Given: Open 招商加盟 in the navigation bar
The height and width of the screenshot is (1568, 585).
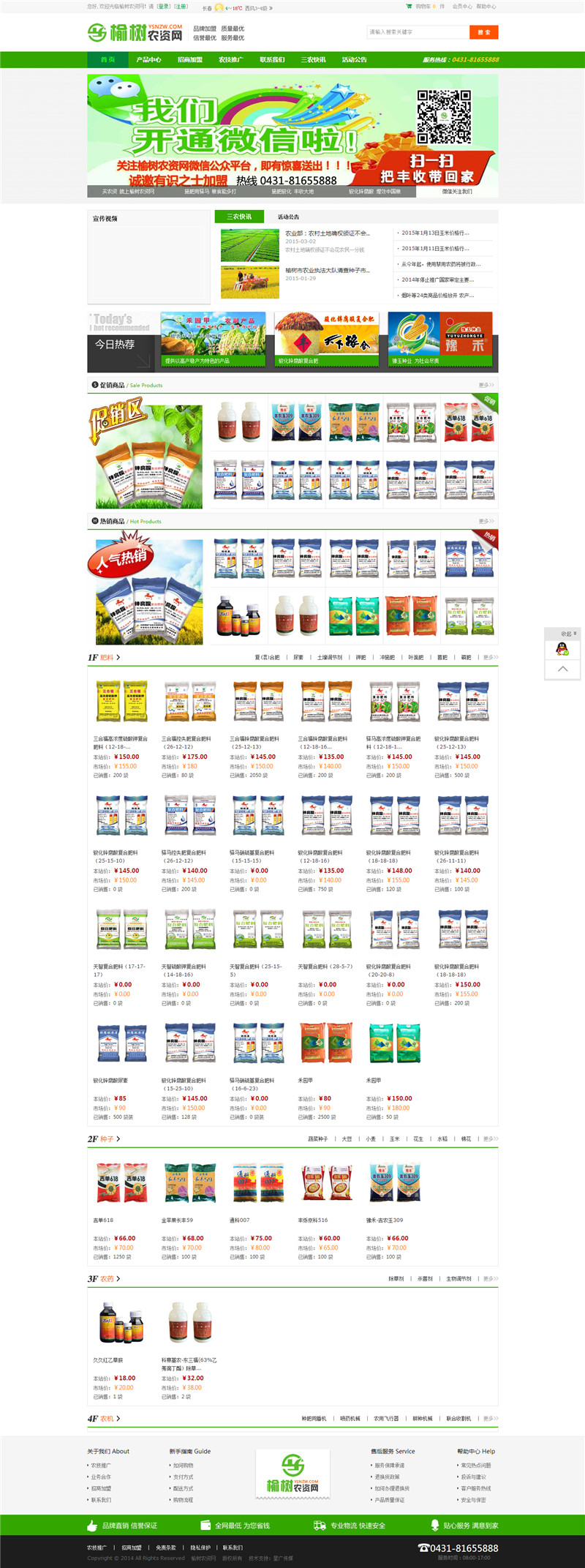Looking at the screenshot, I should pyautogui.click(x=189, y=60).
